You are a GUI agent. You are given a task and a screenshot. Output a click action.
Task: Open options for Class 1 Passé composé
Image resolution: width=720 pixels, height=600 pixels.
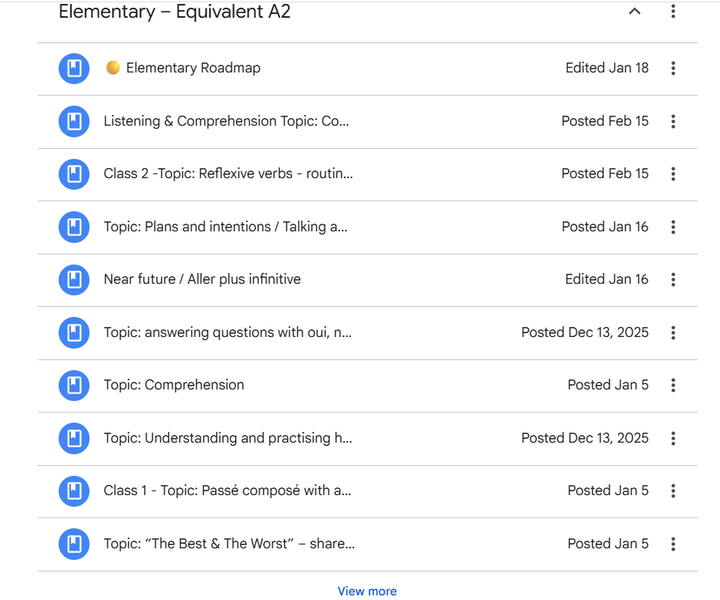pyautogui.click(x=673, y=491)
